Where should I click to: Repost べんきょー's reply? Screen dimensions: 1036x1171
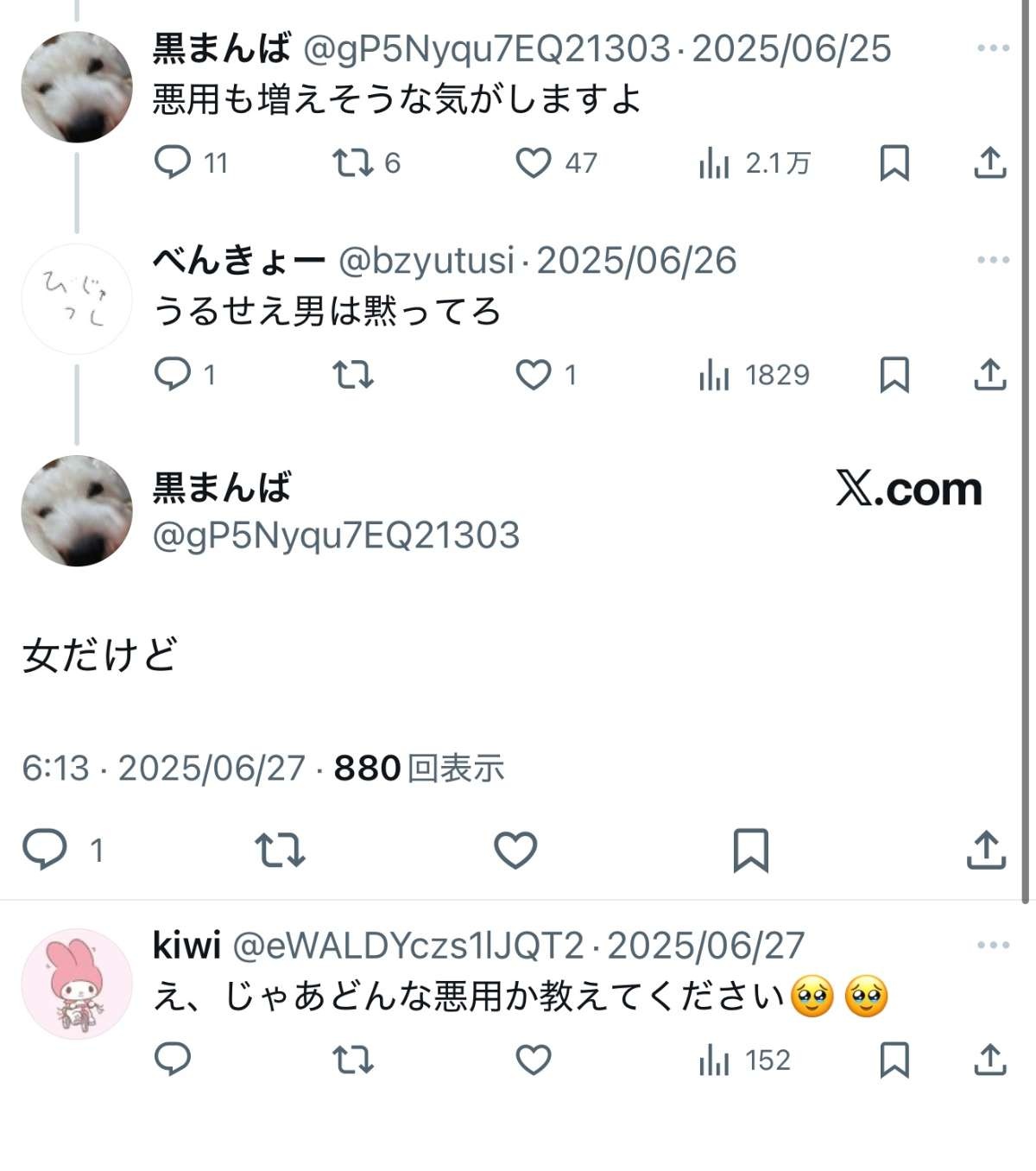click(353, 375)
